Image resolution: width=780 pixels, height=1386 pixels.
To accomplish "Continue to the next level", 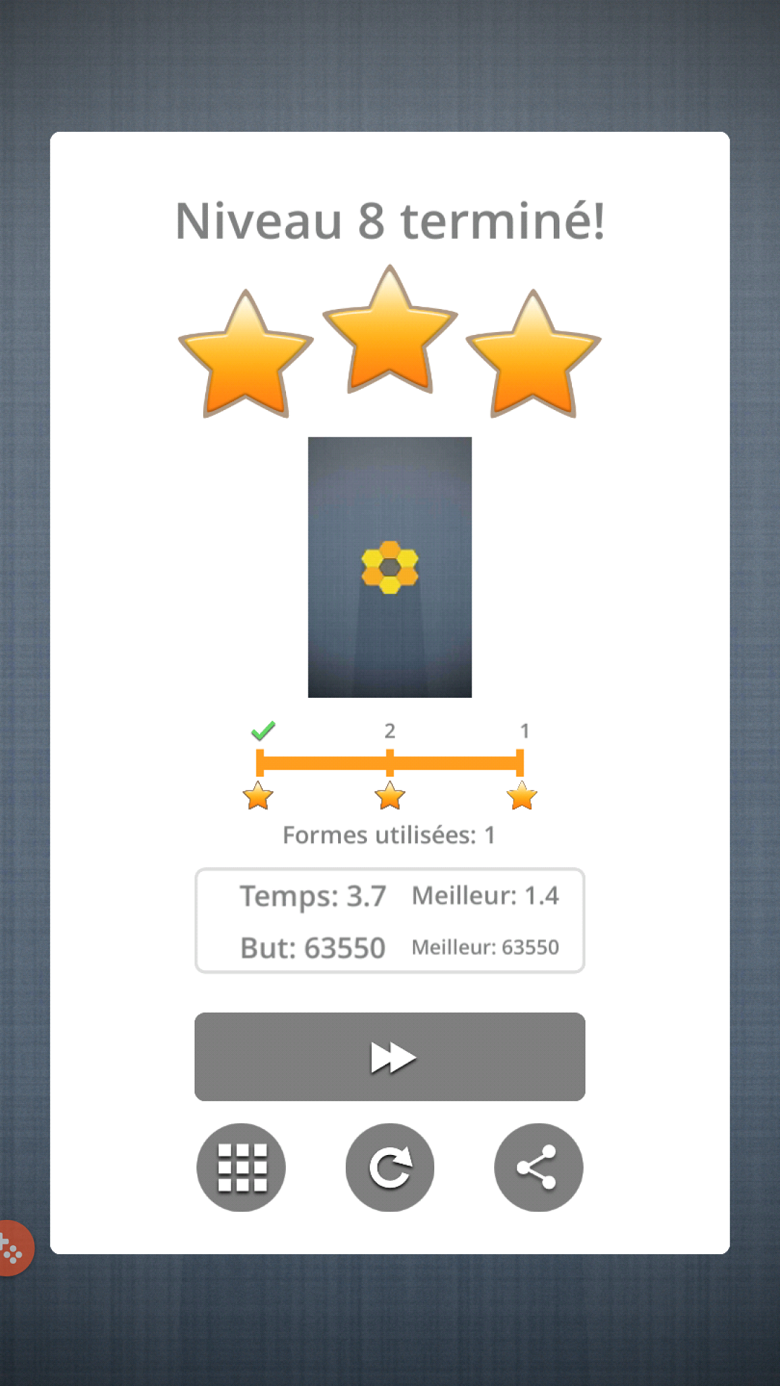I will [389, 1057].
